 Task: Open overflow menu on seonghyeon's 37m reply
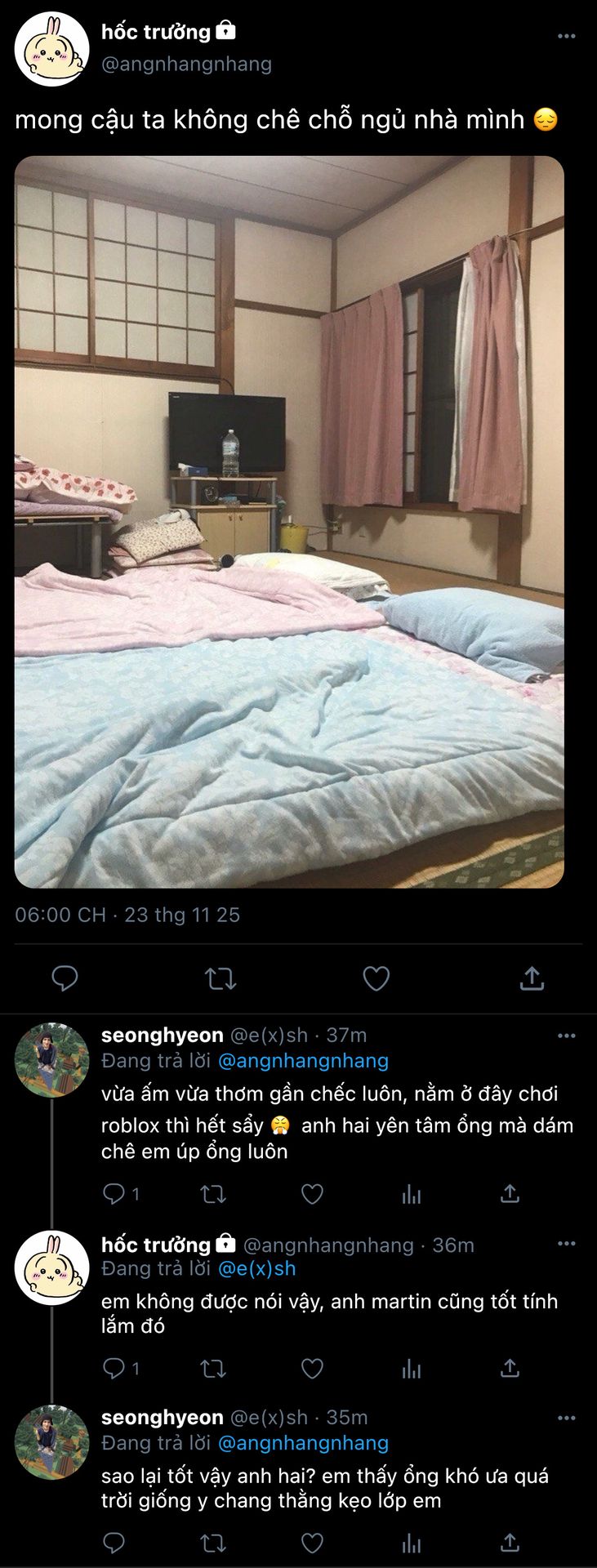pyautogui.click(x=566, y=1036)
